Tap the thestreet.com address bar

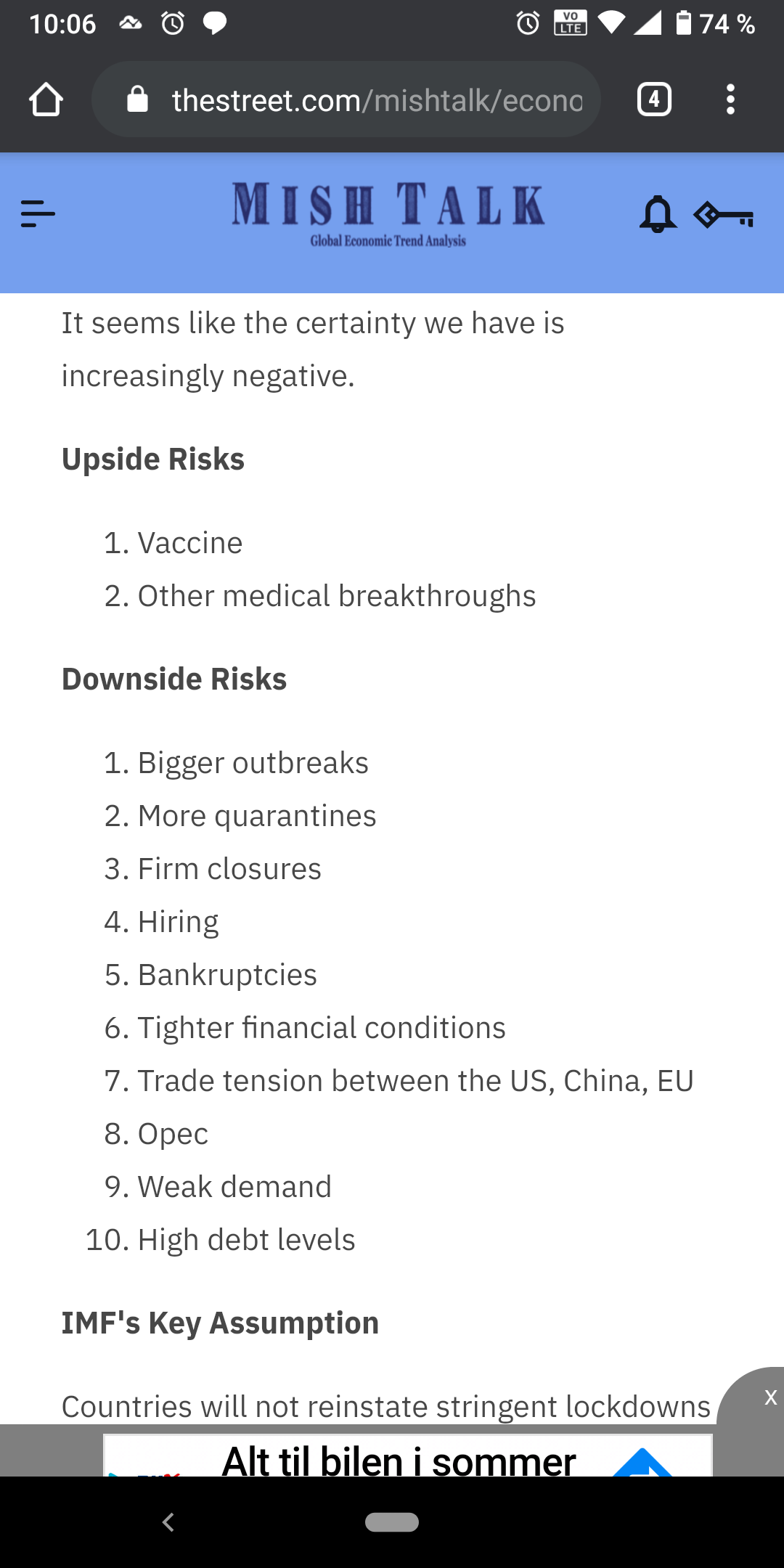pyautogui.click(x=346, y=99)
